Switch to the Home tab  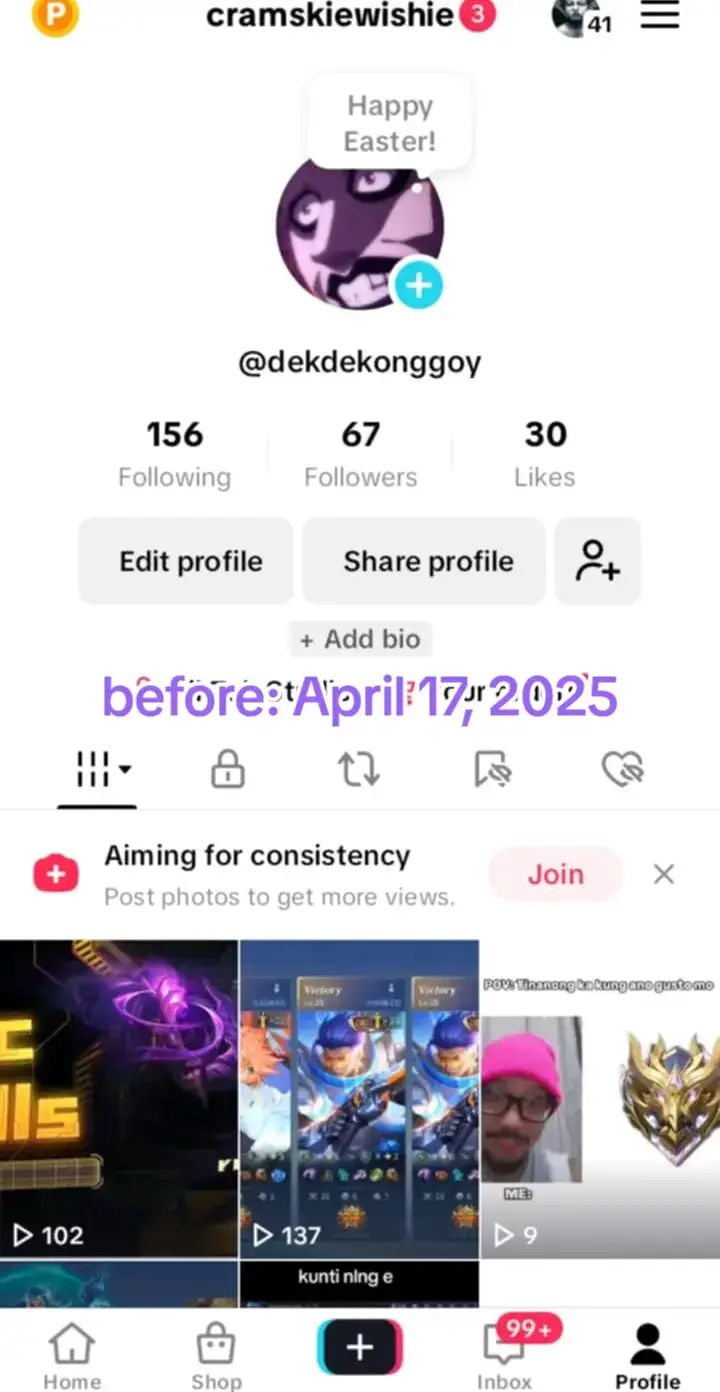click(x=71, y=1350)
